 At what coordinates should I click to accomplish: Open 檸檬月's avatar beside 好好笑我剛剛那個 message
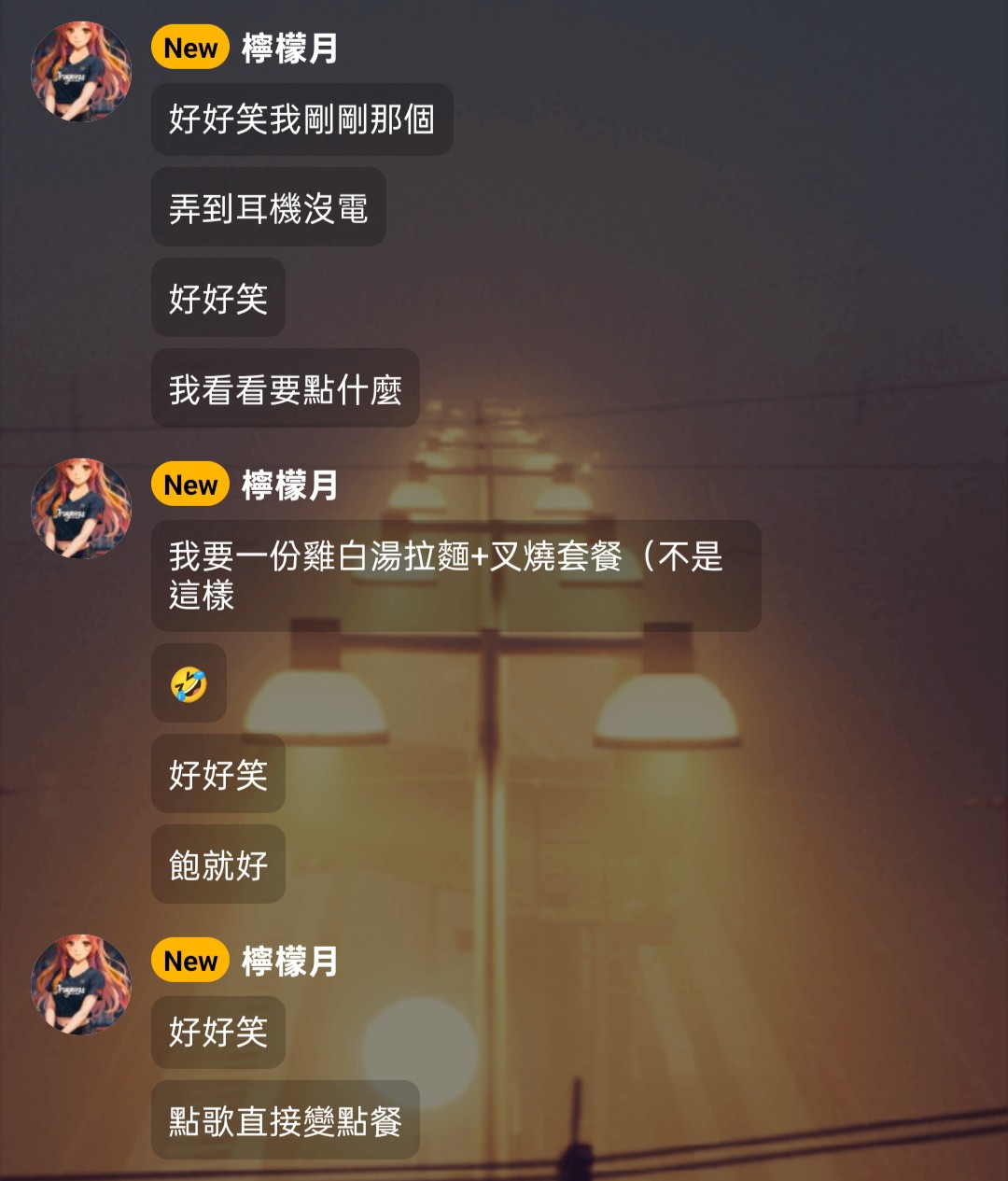[x=81, y=72]
